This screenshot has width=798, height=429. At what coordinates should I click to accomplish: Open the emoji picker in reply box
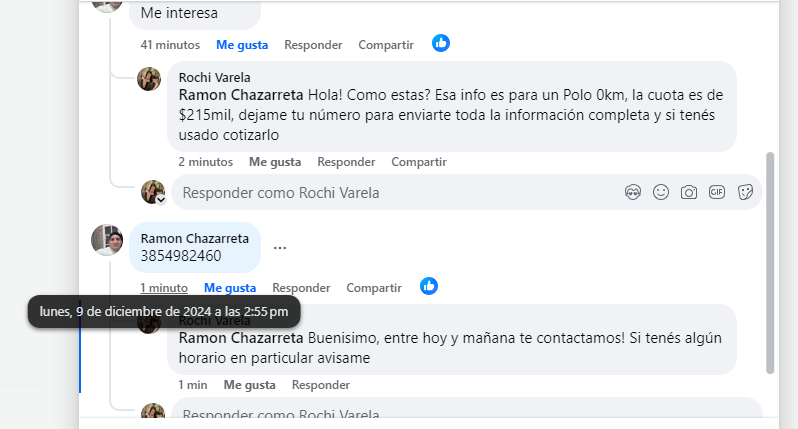[x=660, y=192]
